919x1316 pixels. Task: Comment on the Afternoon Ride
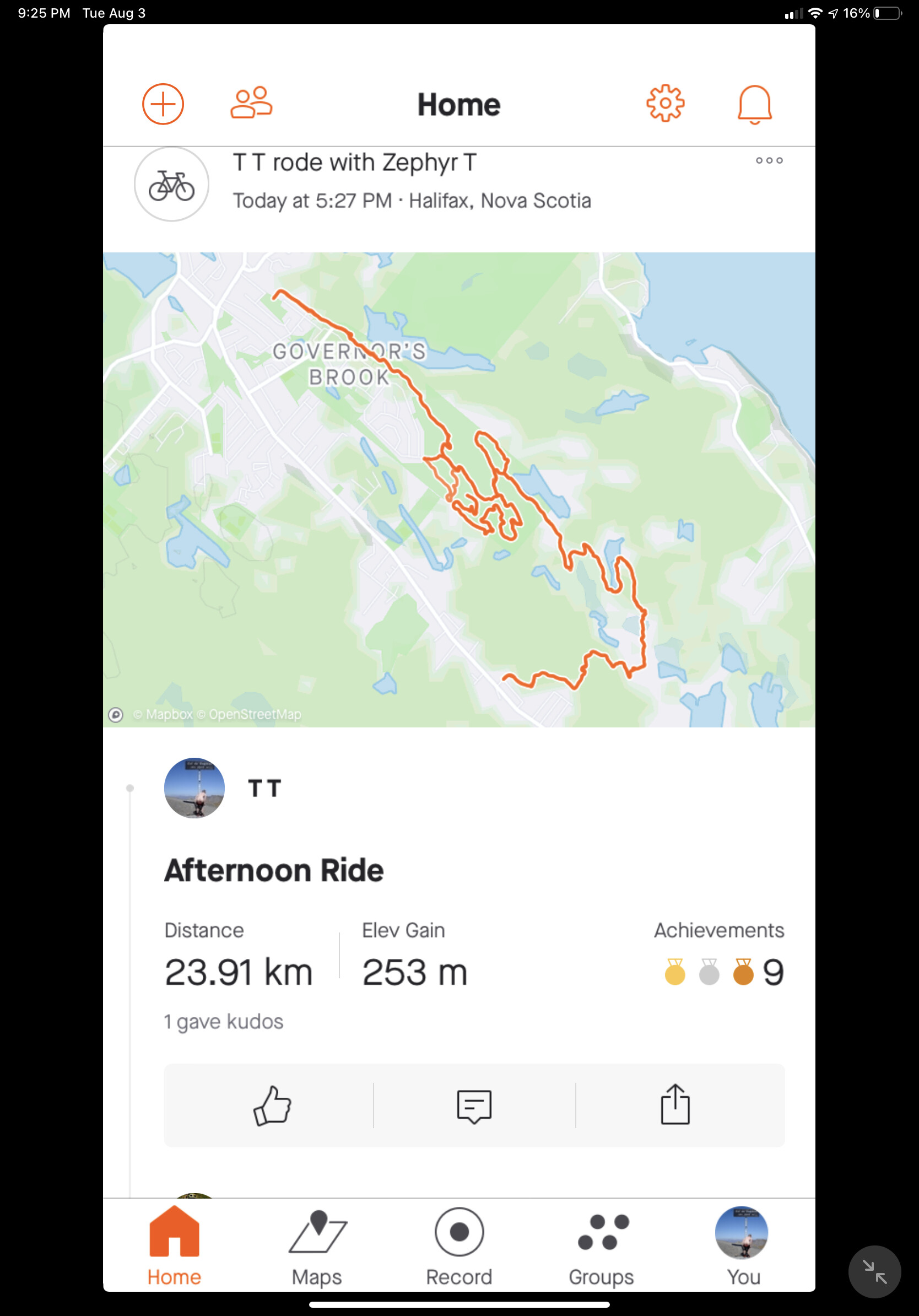[x=474, y=1105]
